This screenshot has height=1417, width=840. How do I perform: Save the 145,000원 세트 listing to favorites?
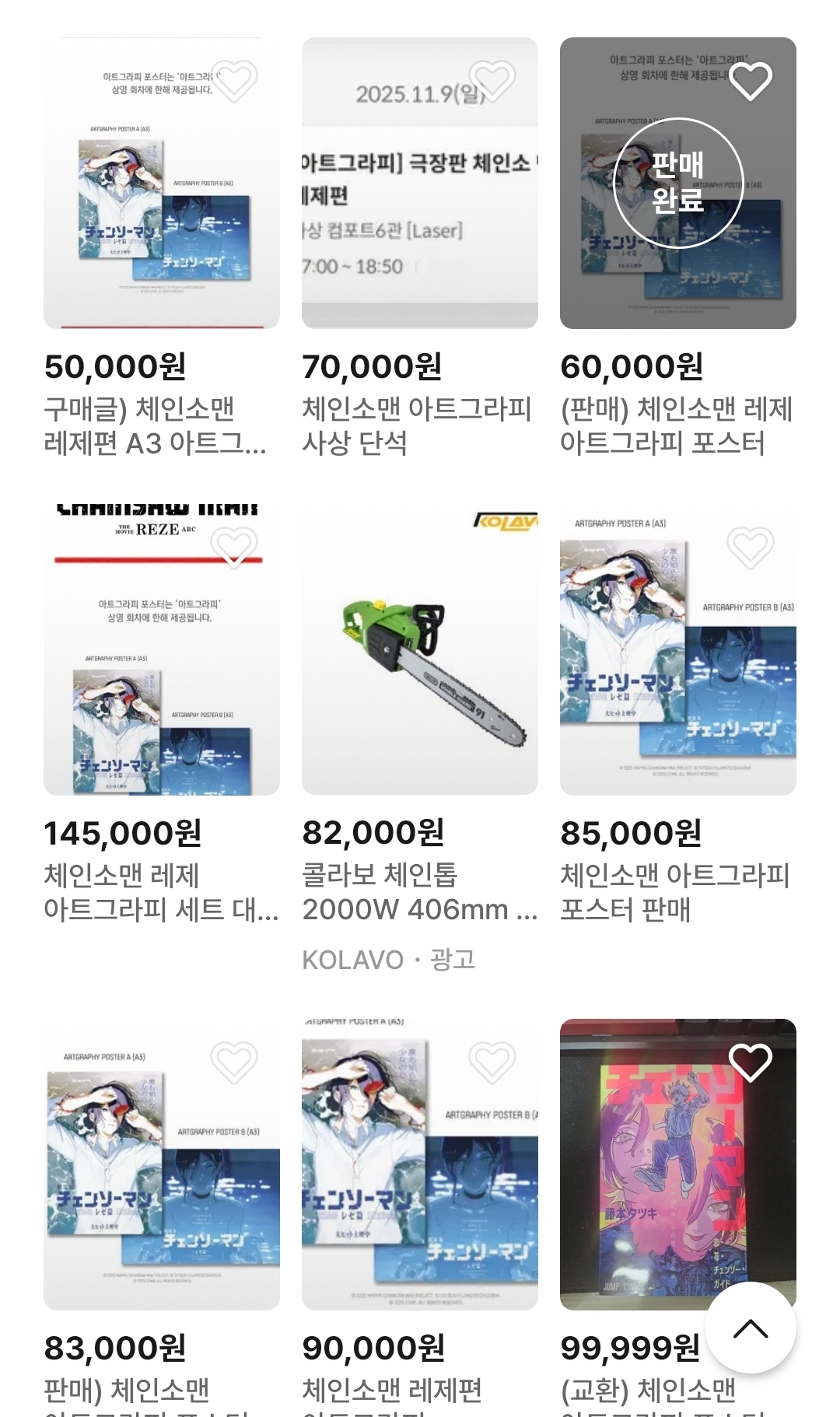[234, 547]
